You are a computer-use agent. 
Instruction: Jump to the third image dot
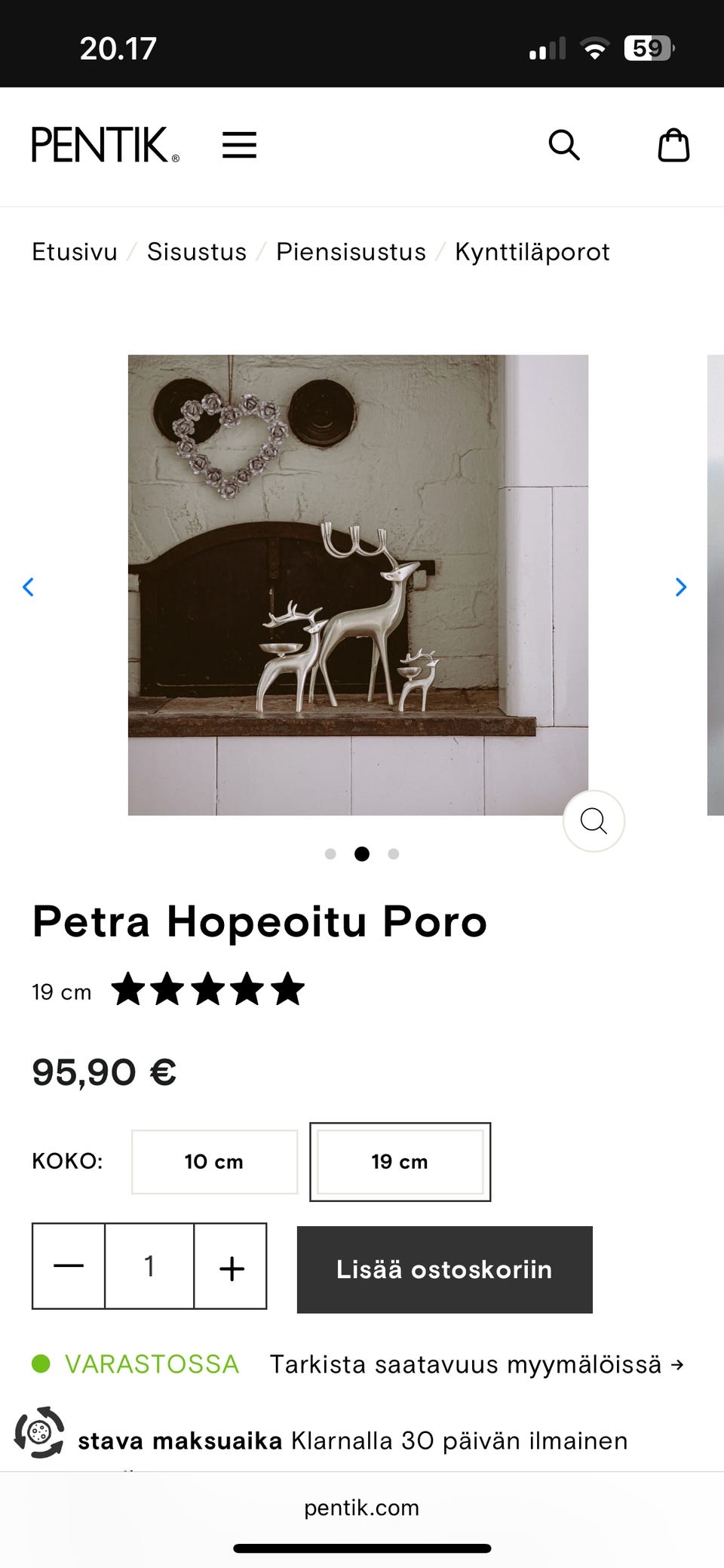pyautogui.click(x=393, y=854)
